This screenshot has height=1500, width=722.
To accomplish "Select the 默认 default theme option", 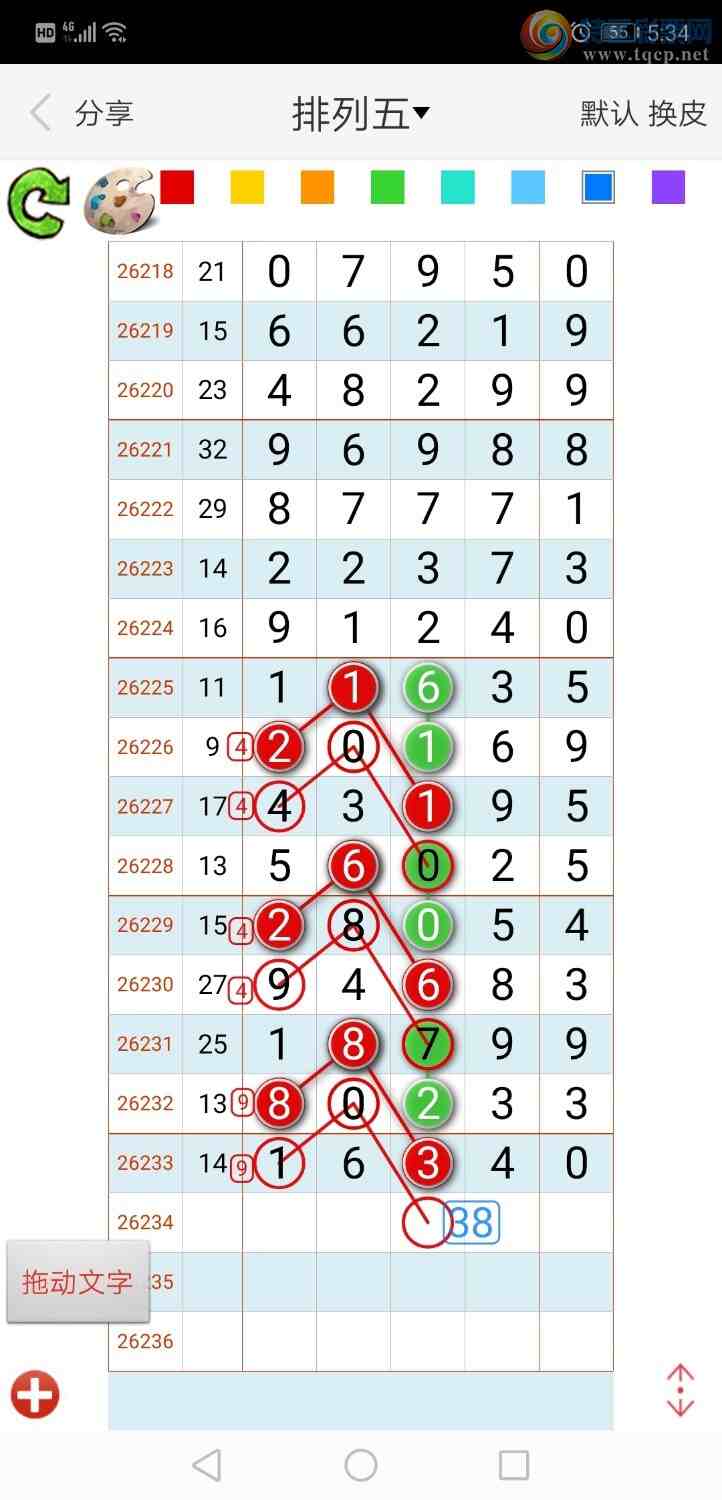I will 609,113.
